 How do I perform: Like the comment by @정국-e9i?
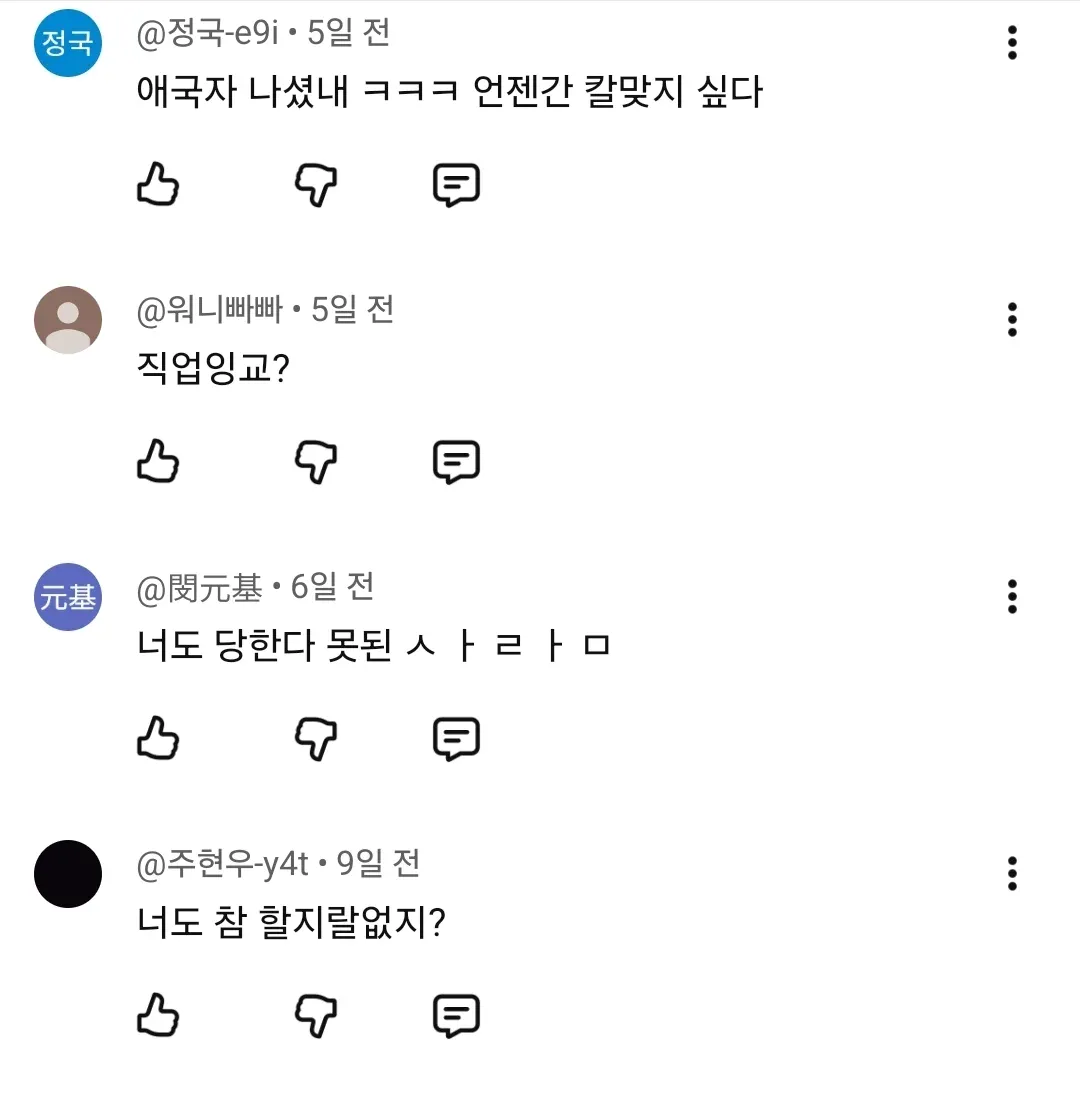(x=157, y=186)
